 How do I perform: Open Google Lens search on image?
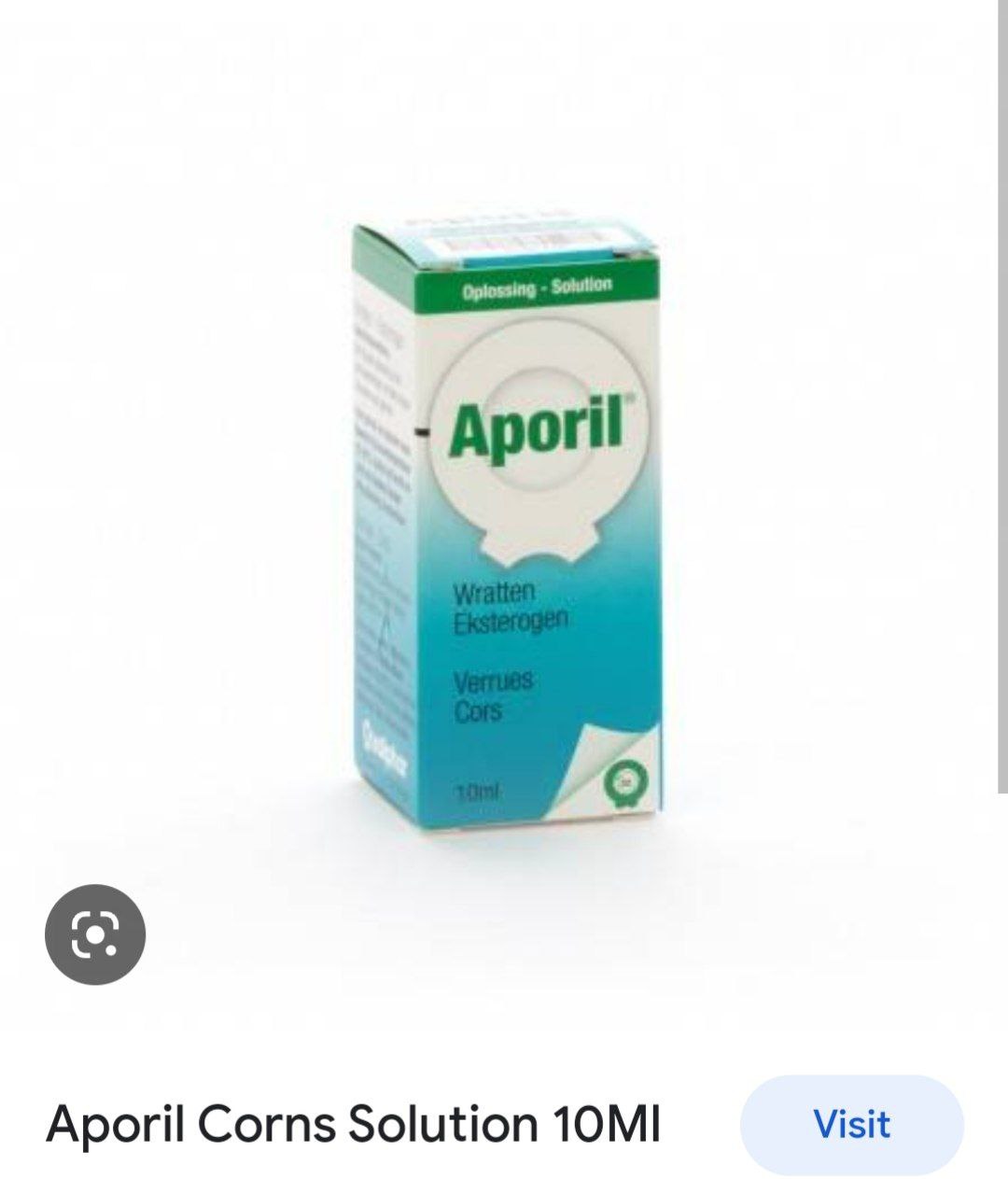coord(95,934)
